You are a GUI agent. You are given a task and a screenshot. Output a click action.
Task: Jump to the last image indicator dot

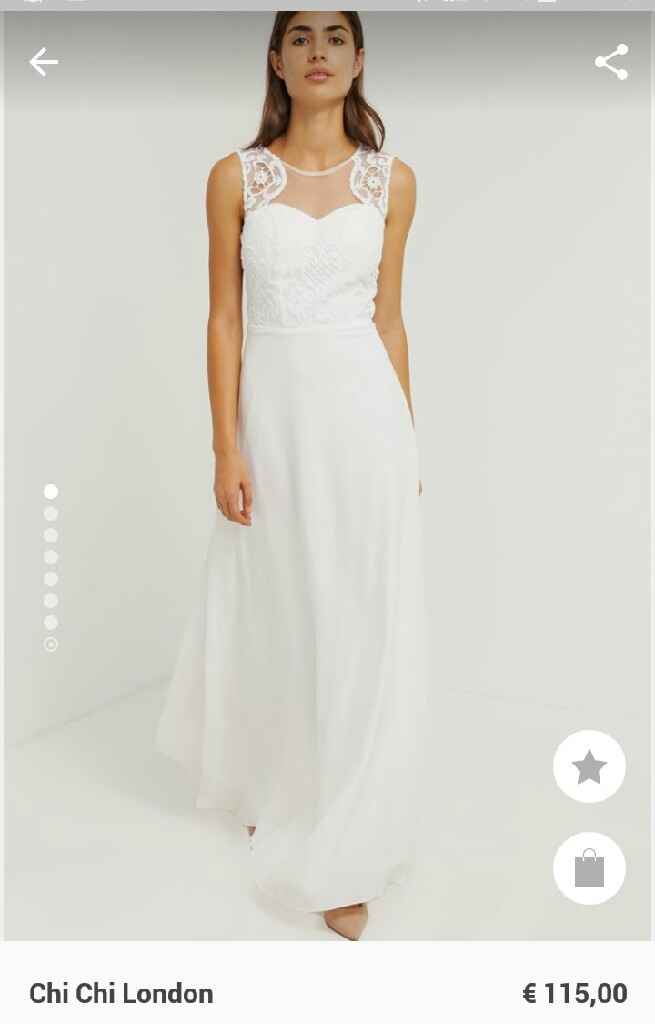(51, 645)
